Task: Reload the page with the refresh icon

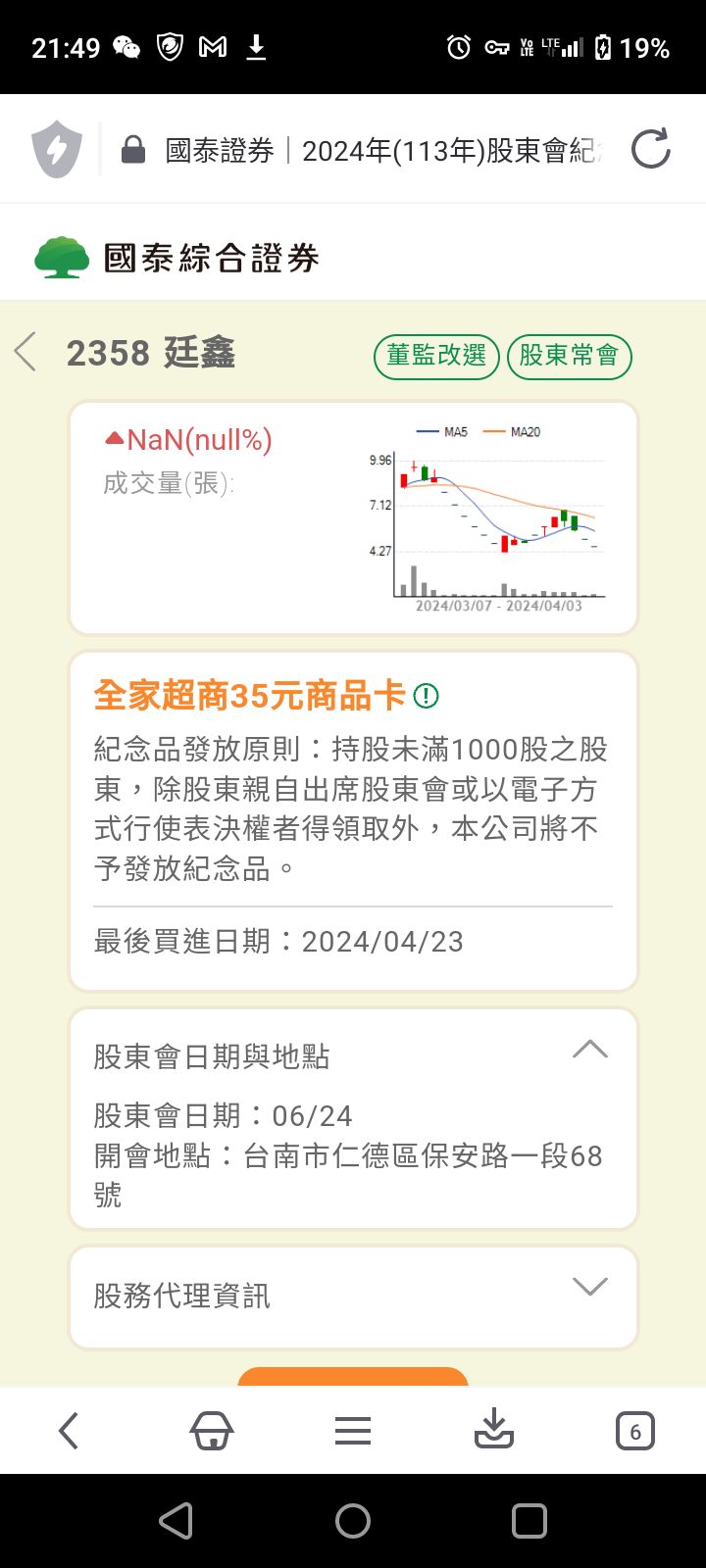Action: point(650,149)
